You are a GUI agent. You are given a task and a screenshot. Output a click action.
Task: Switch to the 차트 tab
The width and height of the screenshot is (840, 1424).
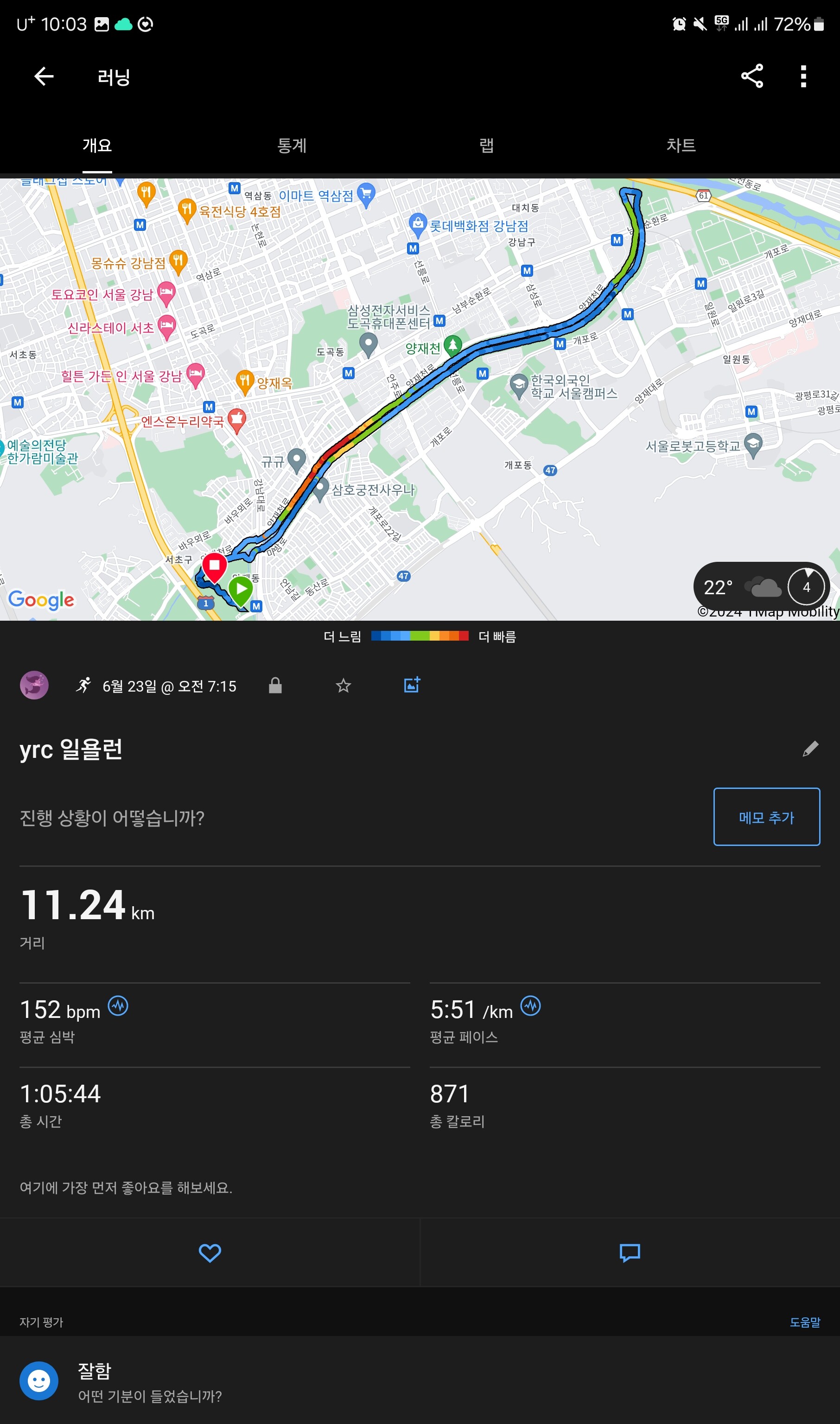point(681,146)
